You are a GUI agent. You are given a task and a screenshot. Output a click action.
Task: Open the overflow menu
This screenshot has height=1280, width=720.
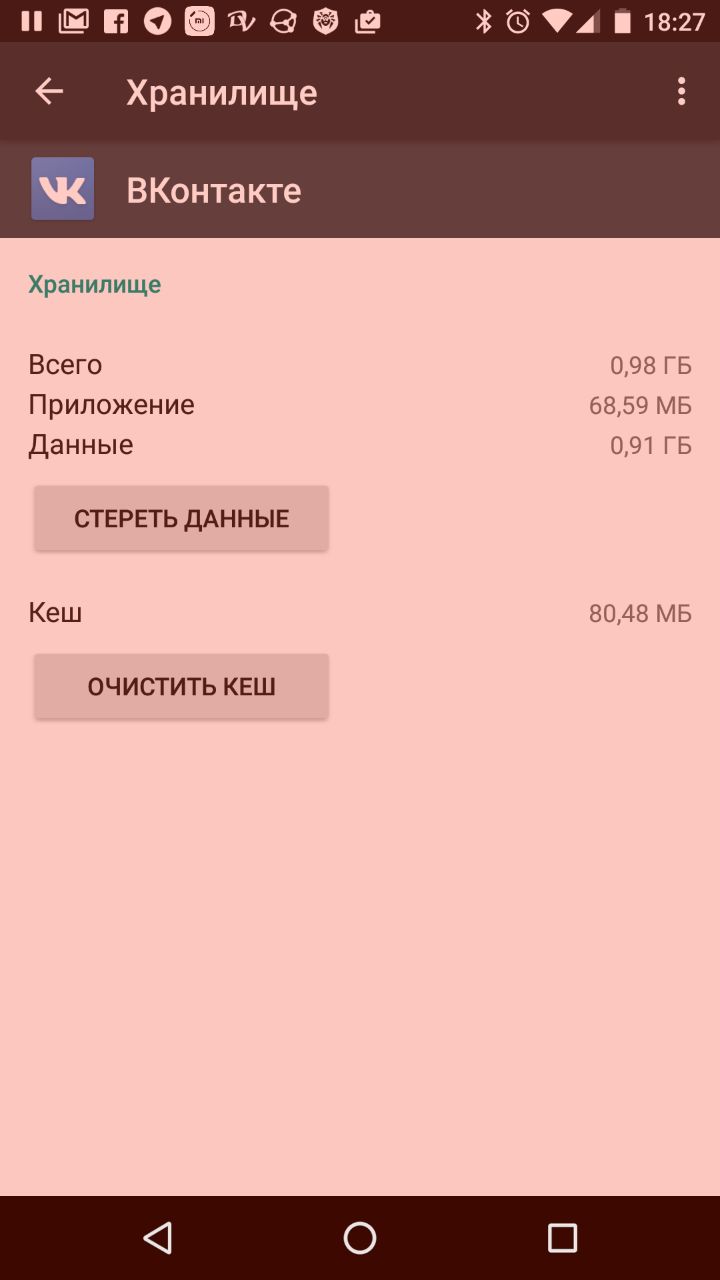pos(681,92)
